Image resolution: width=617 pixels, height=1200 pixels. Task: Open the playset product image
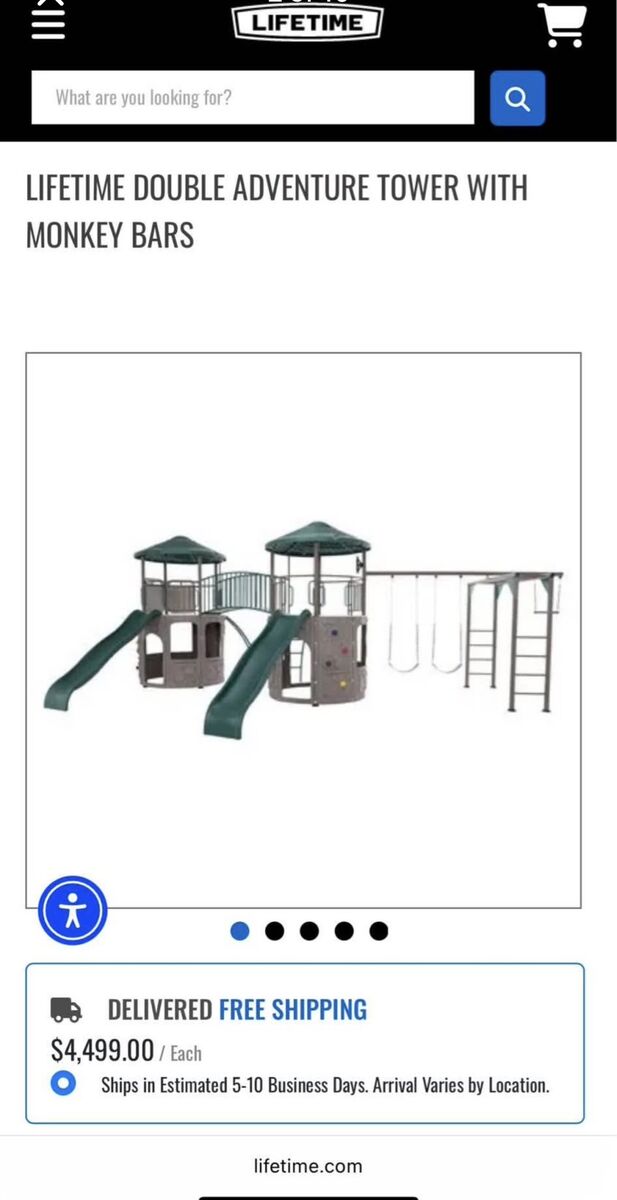pos(303,630)
